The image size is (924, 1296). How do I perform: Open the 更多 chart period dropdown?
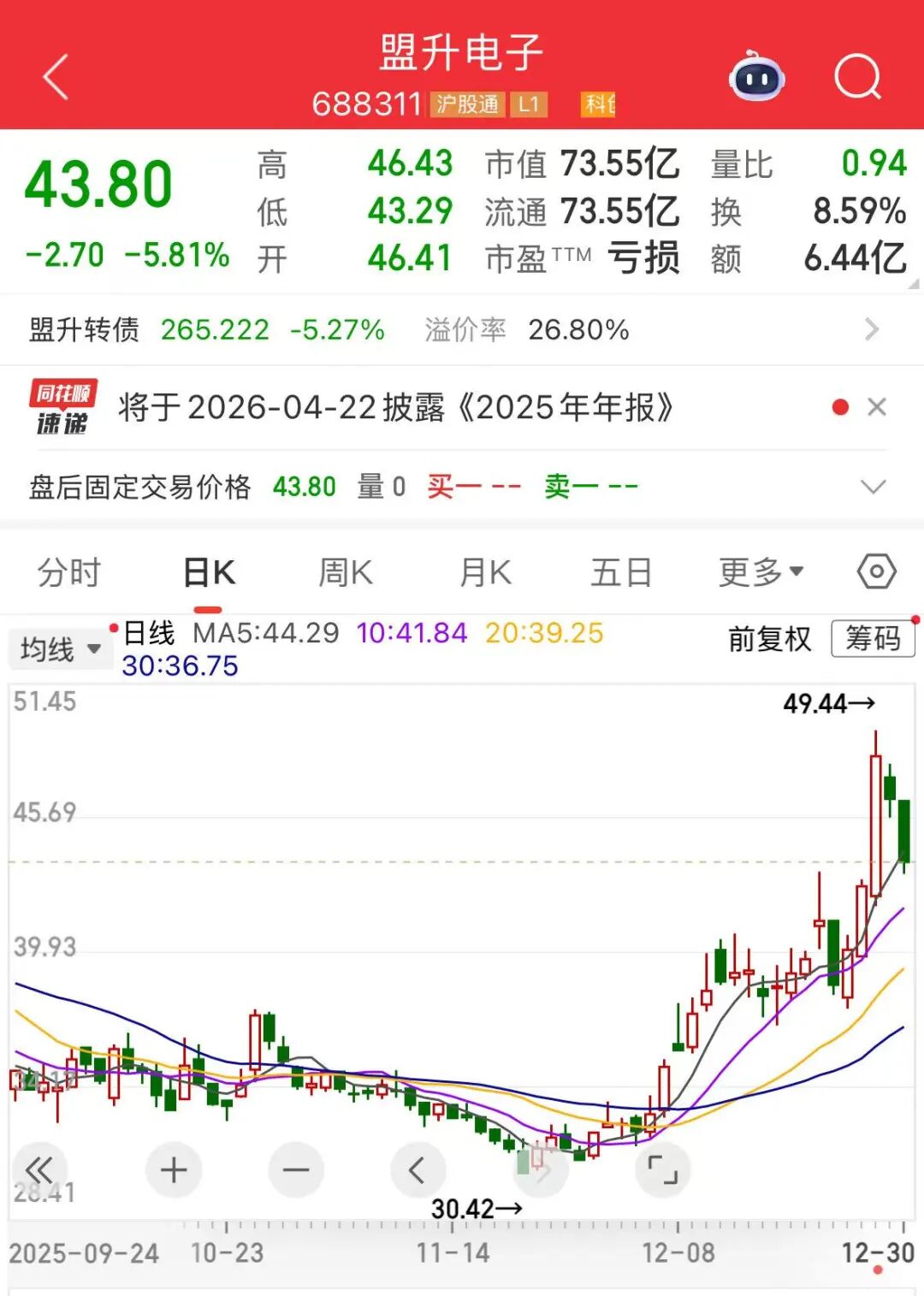click(760, 572)
